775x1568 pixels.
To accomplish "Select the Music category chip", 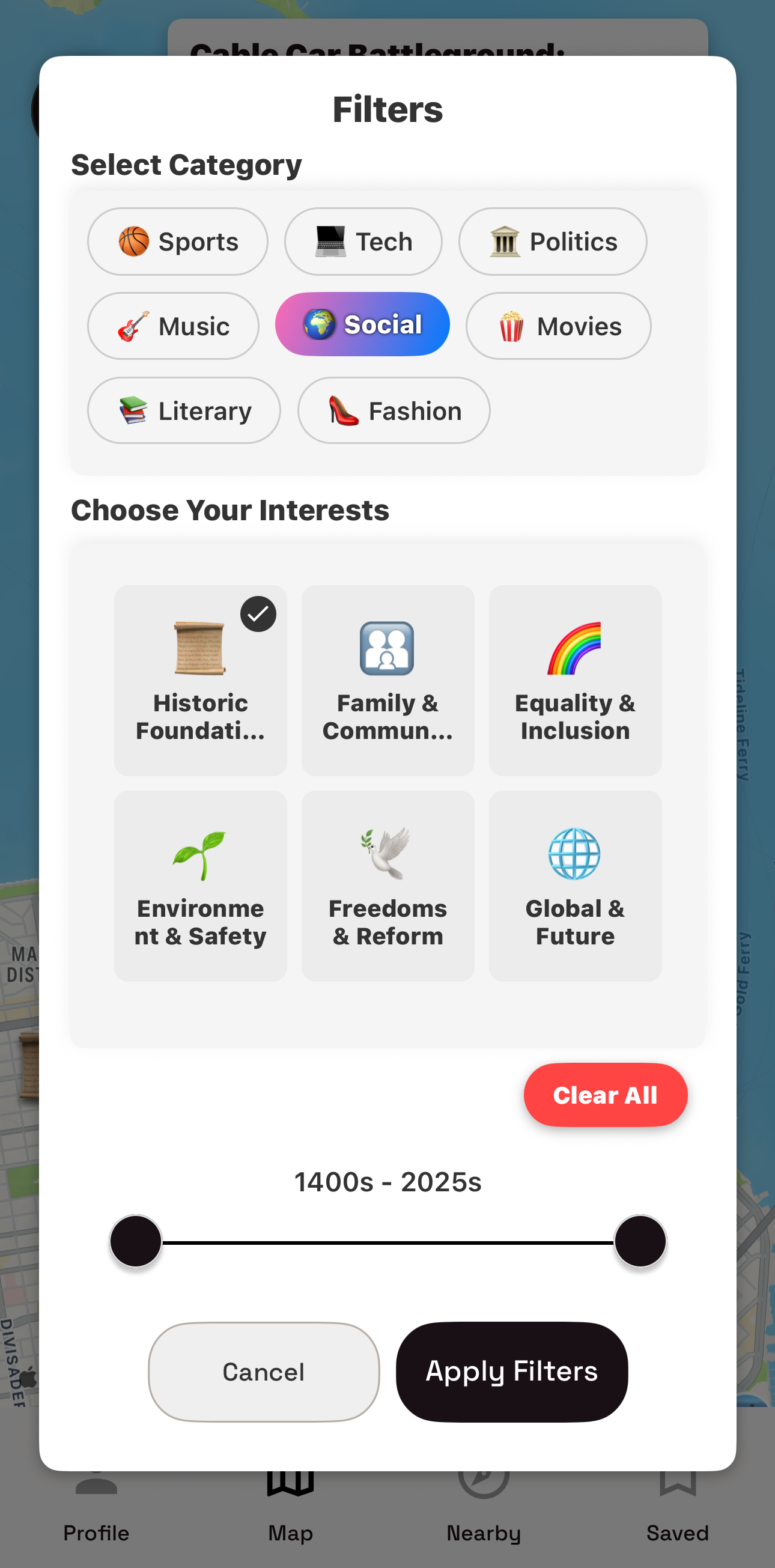I will [x=173, y=326].
